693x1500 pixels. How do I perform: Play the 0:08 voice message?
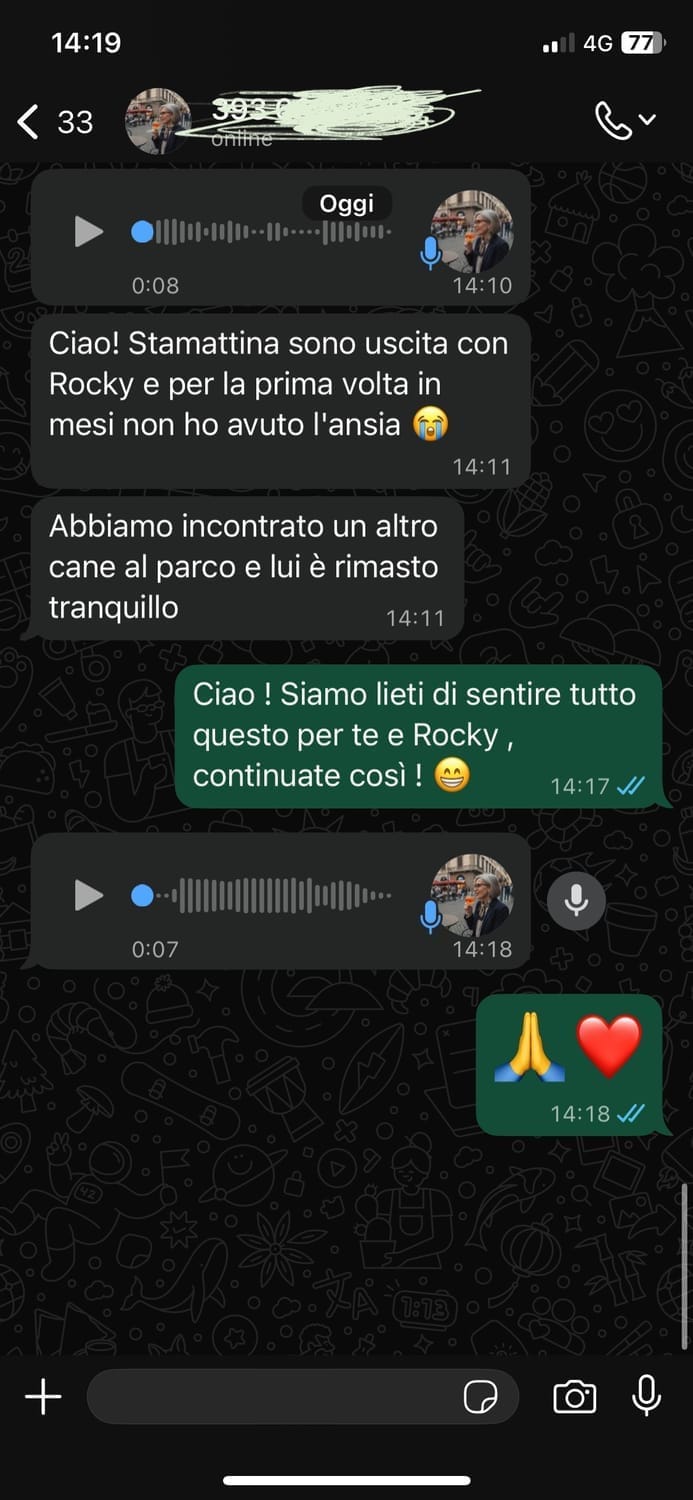point(89,232)
